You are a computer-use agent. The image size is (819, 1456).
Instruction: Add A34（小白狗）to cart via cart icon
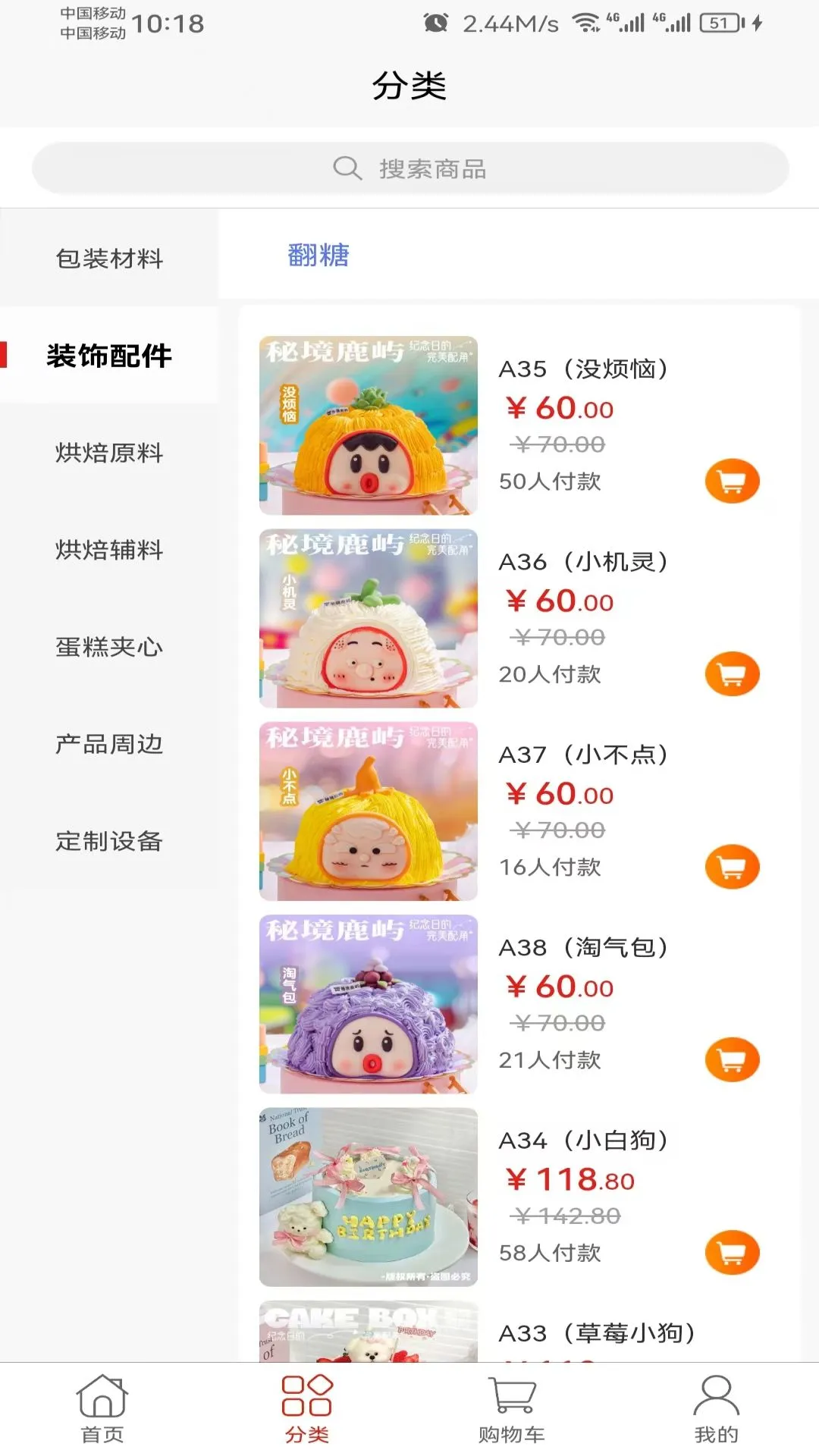coord(730,1251)
